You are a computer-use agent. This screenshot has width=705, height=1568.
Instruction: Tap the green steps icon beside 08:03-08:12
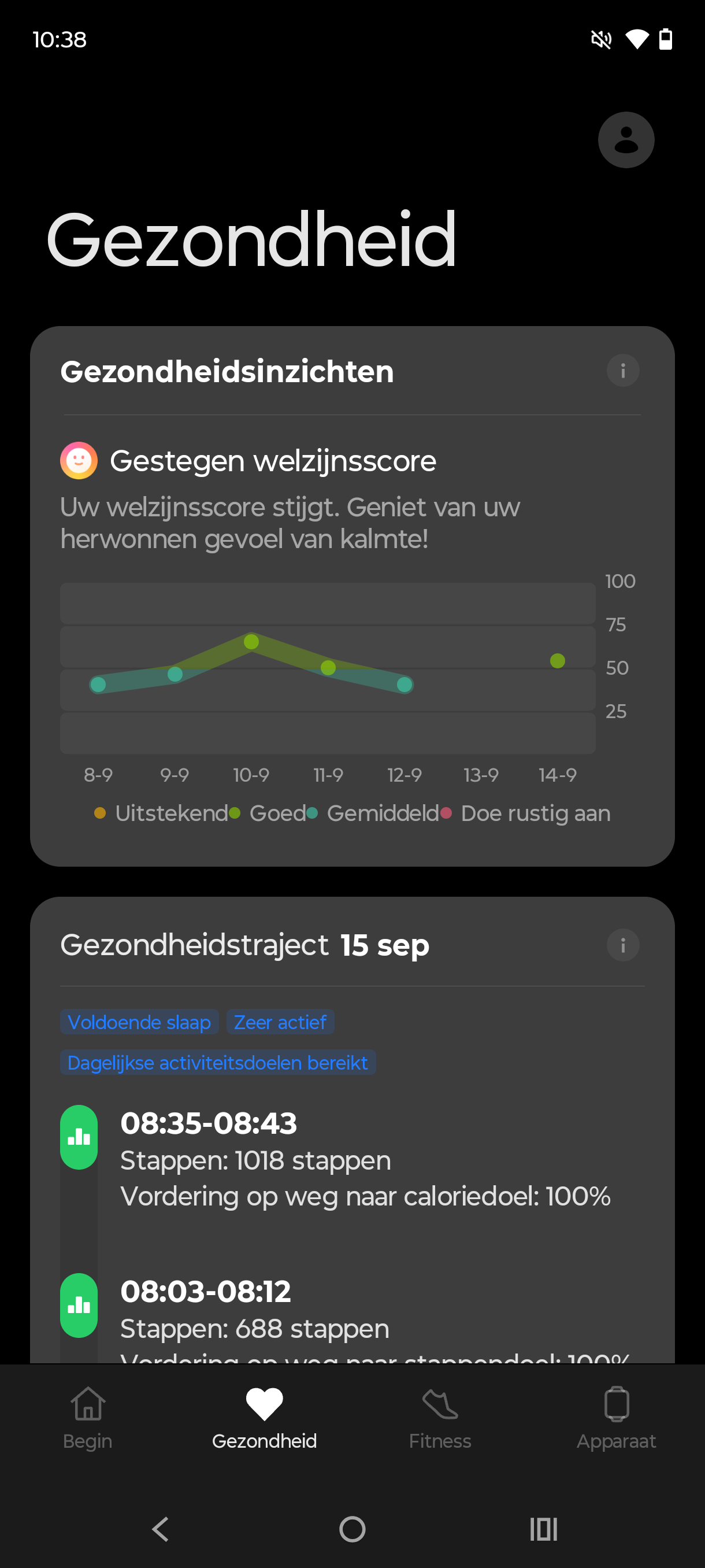[79, 1305]
